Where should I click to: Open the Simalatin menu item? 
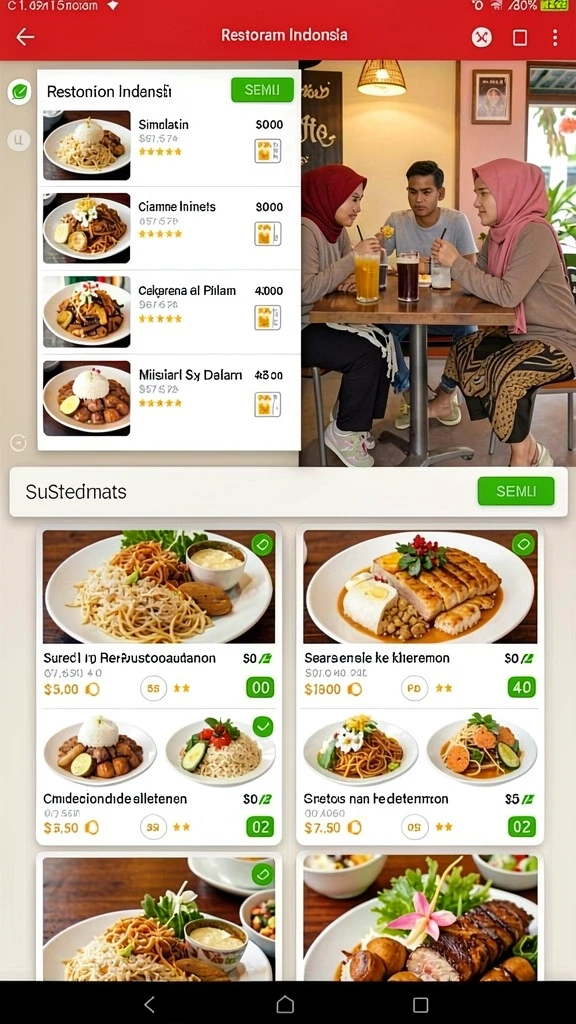[x=169, y=145]
